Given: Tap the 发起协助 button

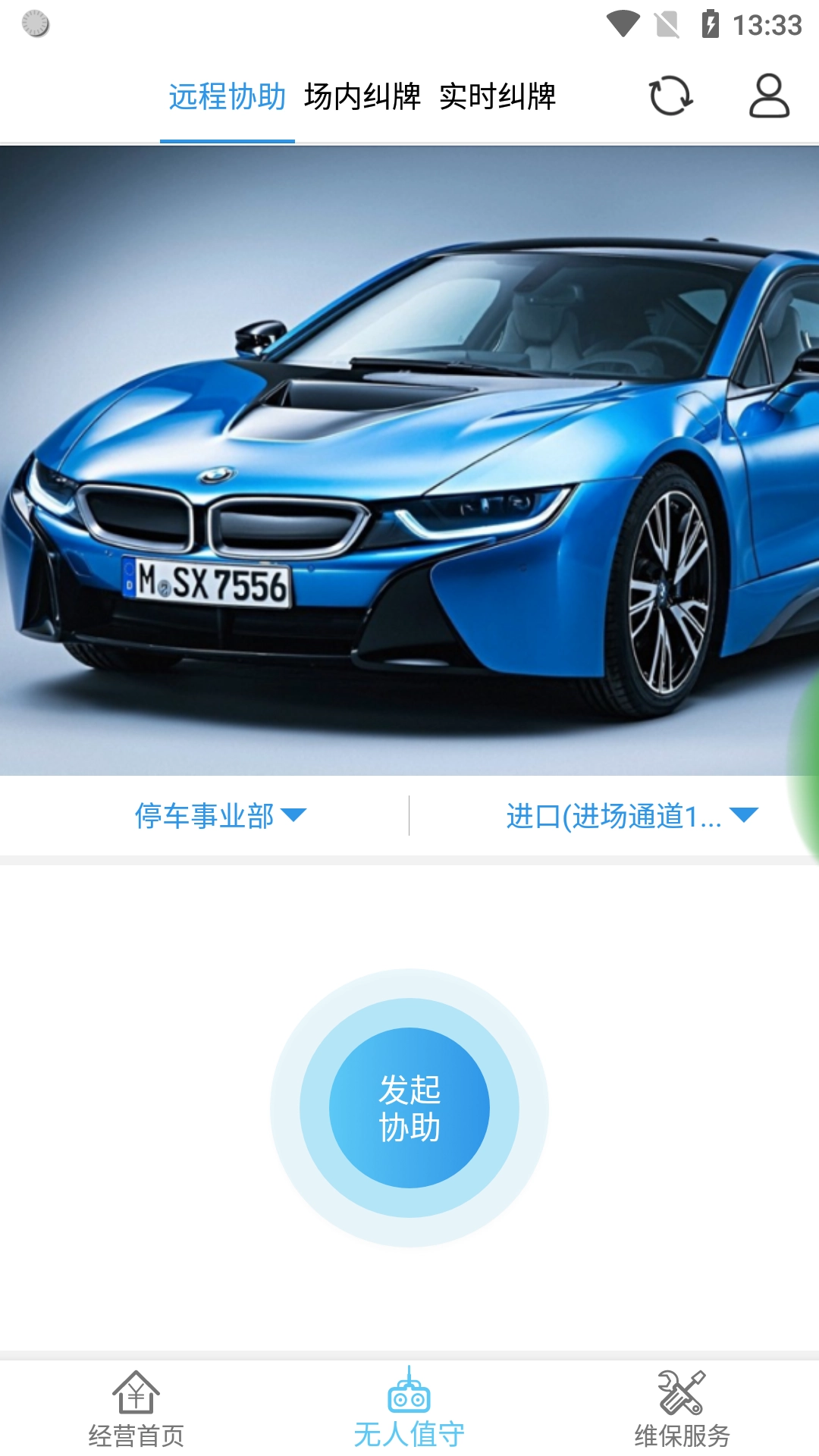Looking at the screenshot, I should click(409, 1108).
